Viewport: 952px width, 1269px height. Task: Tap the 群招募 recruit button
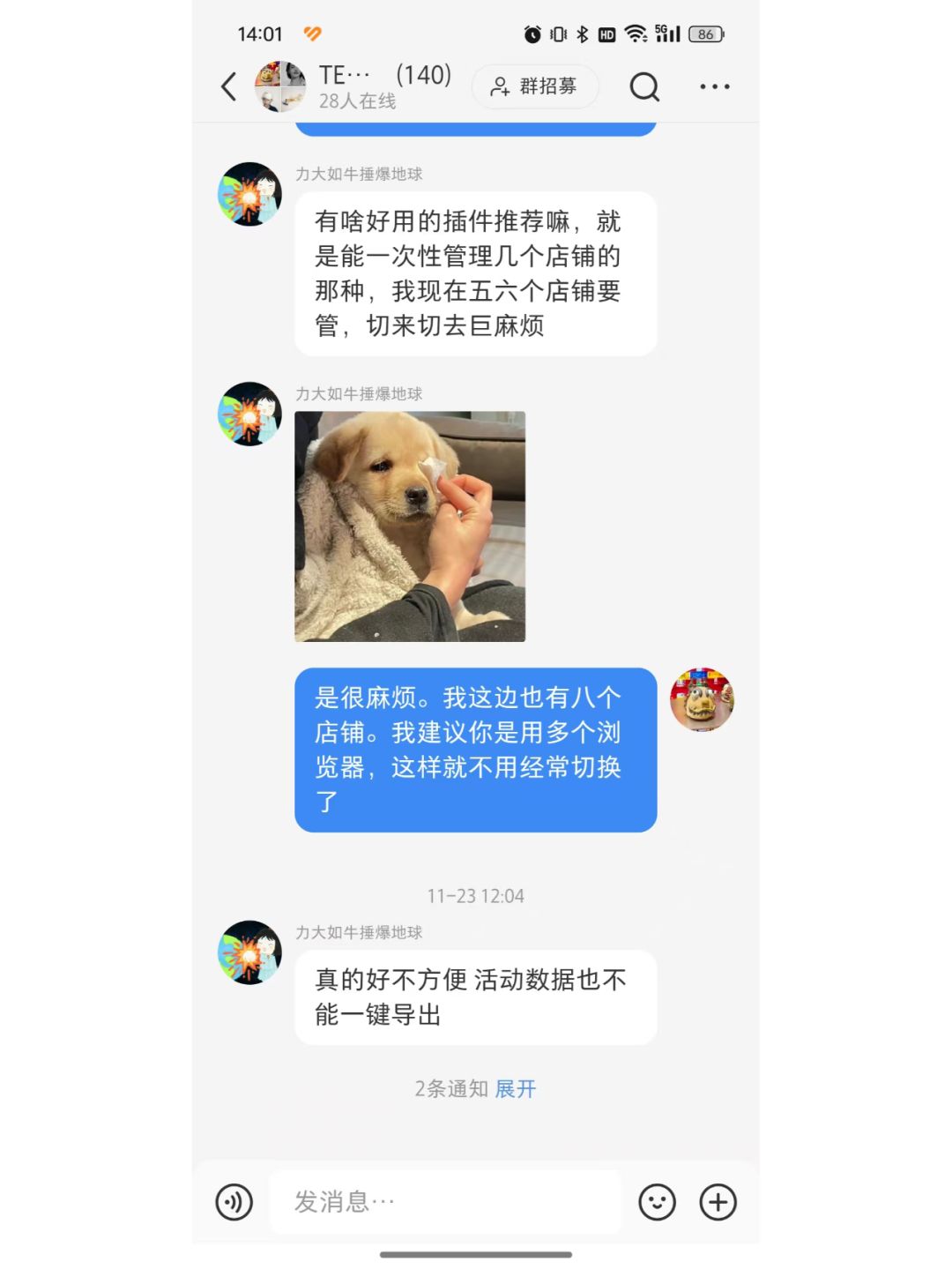[535, 86]
